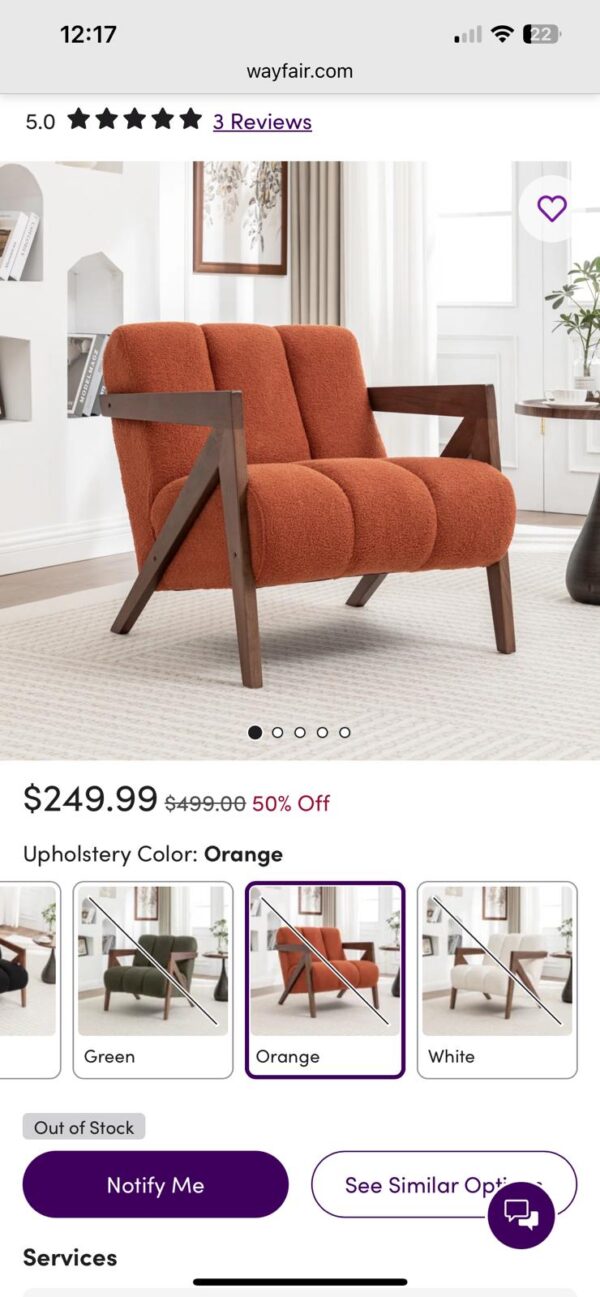Save chair to favorites with heart icon
Screen dimensions: 600x1297
coord(552,208)
